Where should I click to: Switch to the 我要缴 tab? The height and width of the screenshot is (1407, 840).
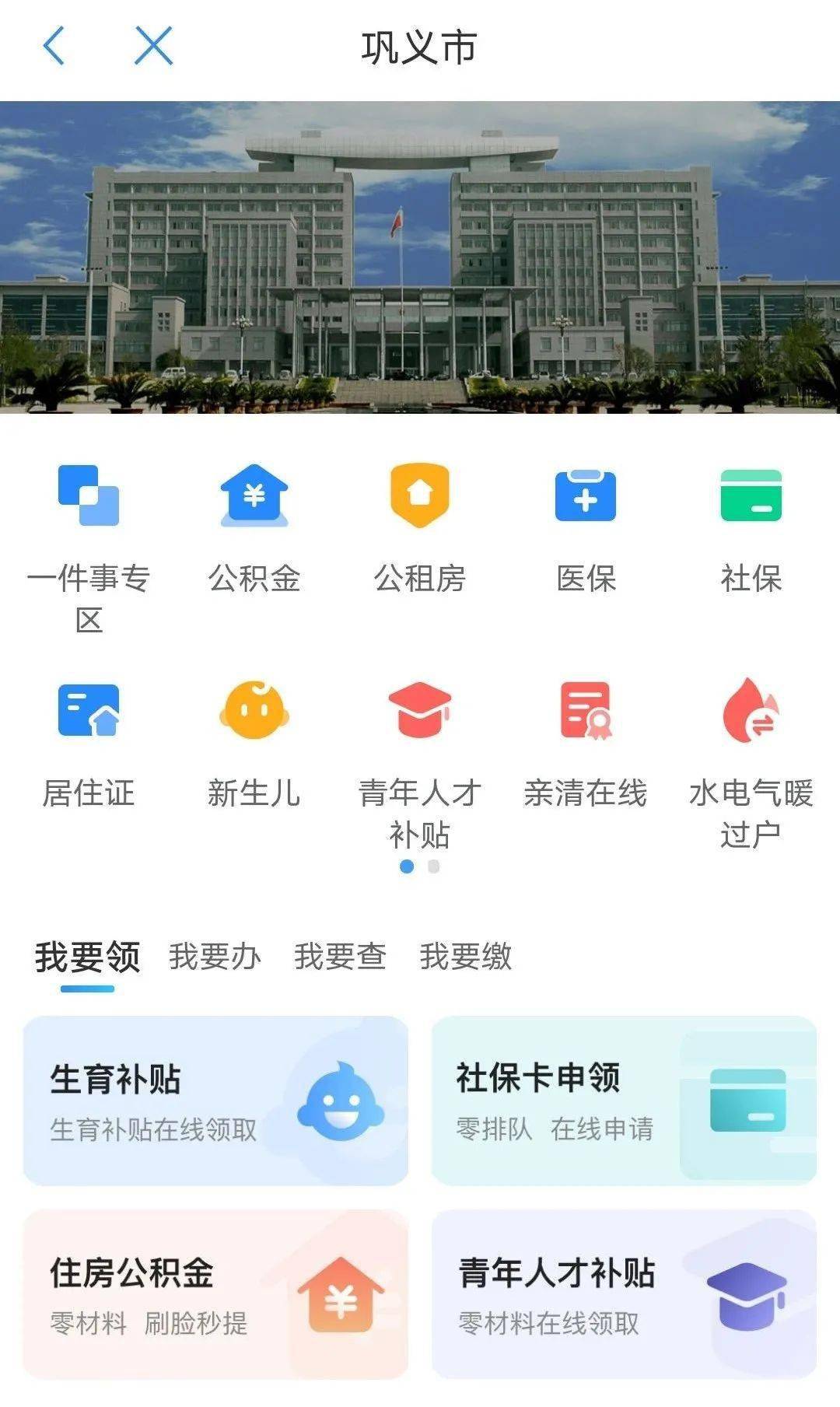click(465, 957)
